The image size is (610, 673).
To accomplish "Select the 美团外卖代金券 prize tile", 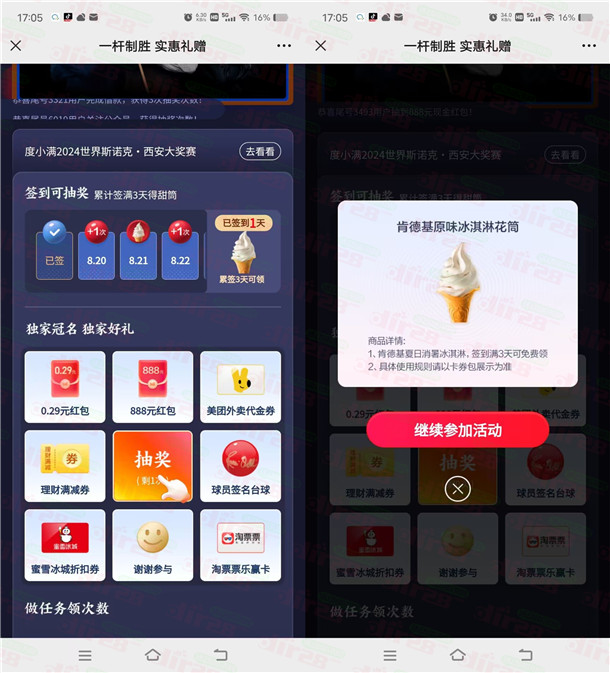I will (x=240, y=386).
